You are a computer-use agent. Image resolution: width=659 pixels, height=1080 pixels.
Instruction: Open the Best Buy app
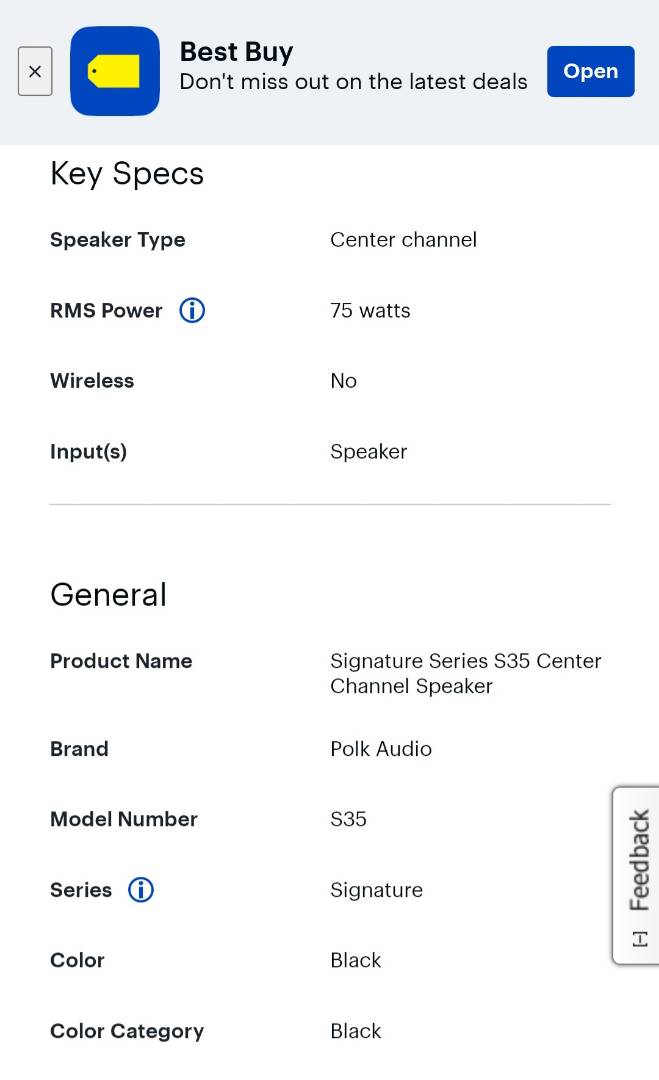pos(590,71)
